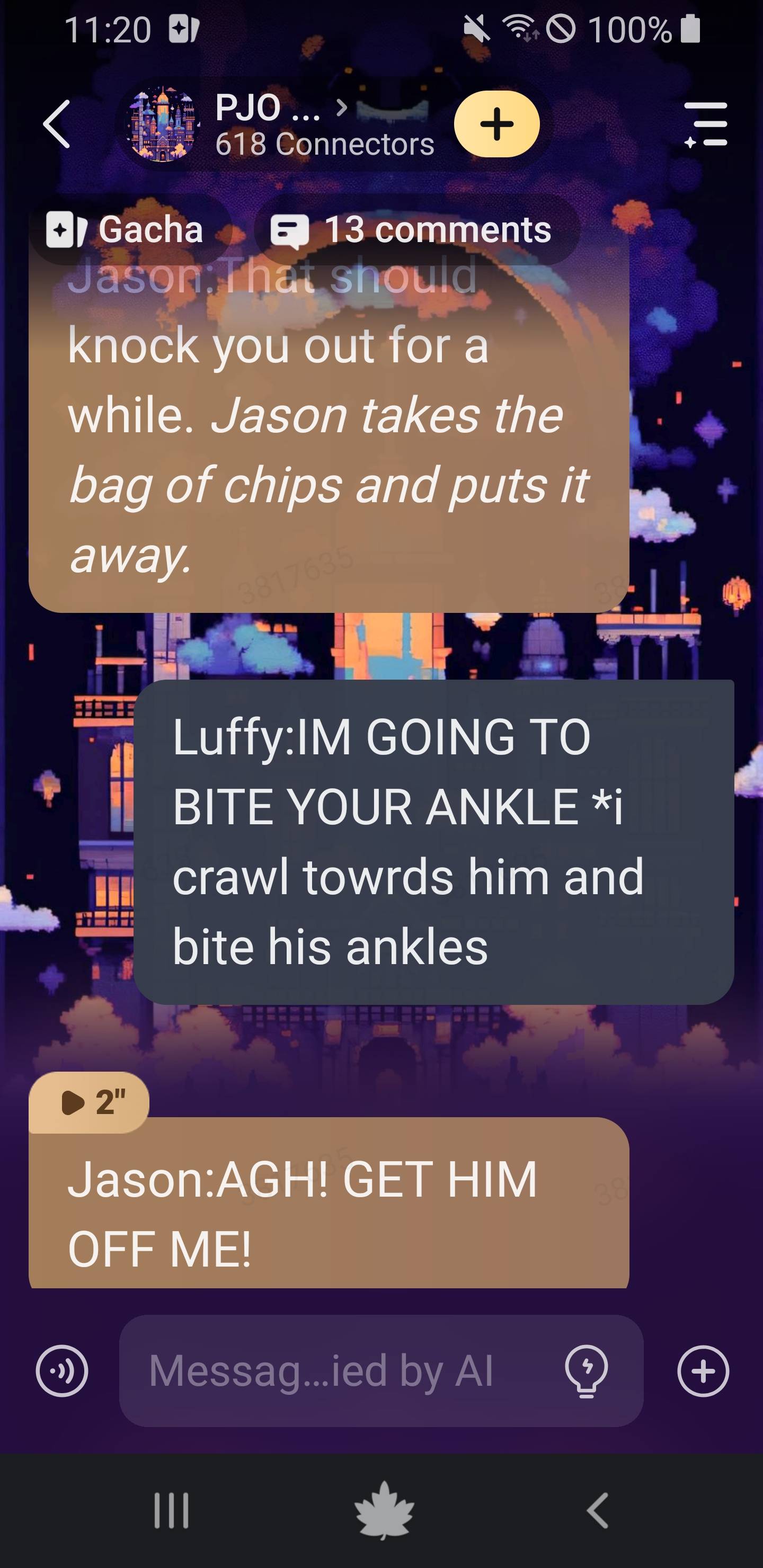763x1568 pixels.
Task: Open the Gacha chip
Action: [x=126, y=229]
